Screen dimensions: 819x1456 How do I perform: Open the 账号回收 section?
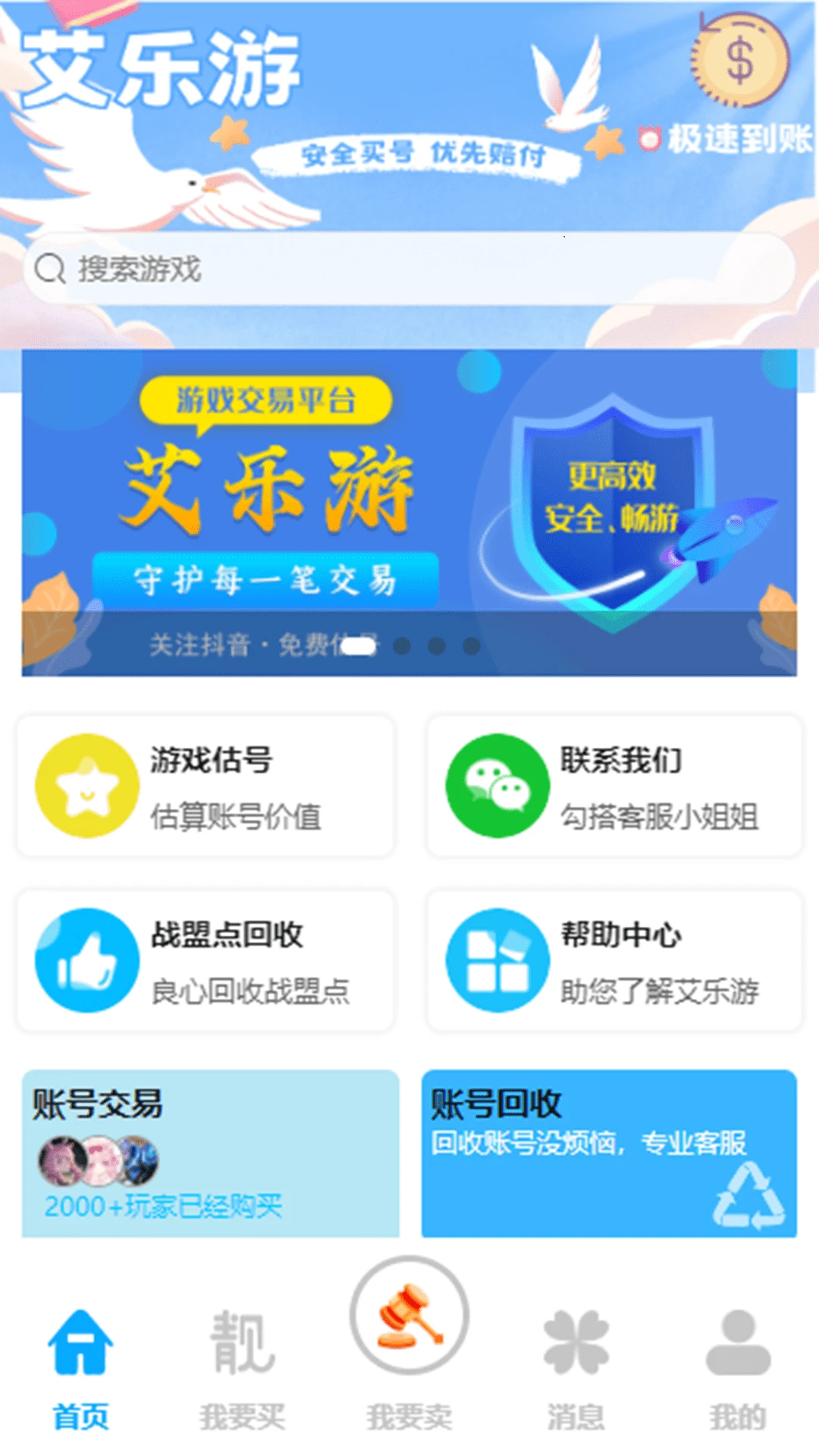tap(609, 1153)
